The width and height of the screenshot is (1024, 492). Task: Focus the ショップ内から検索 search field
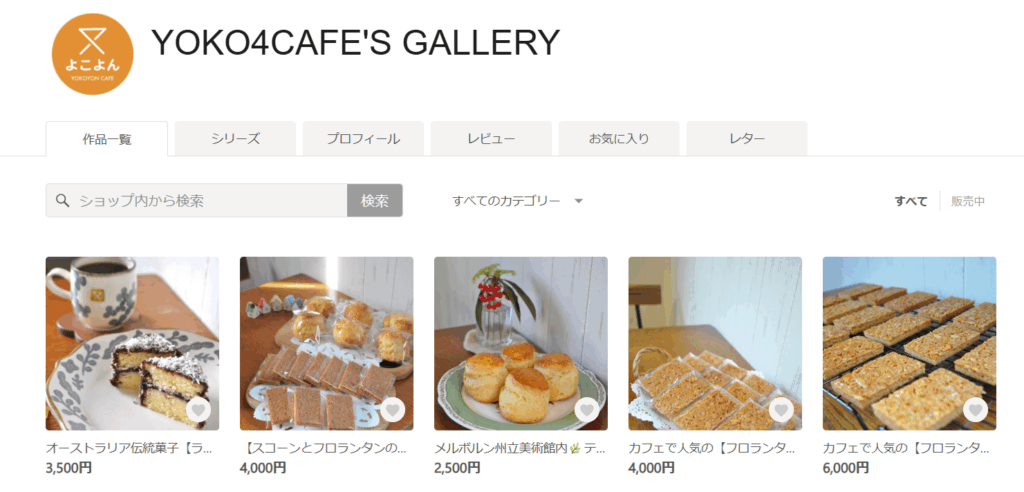coord(205,200)
